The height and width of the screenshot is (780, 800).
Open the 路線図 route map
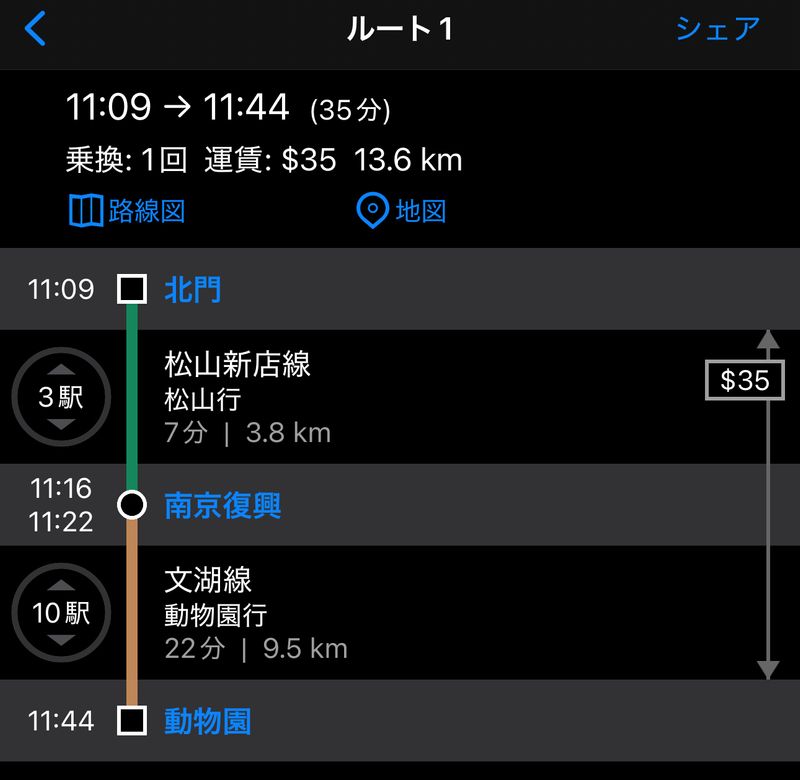(127, 211)
